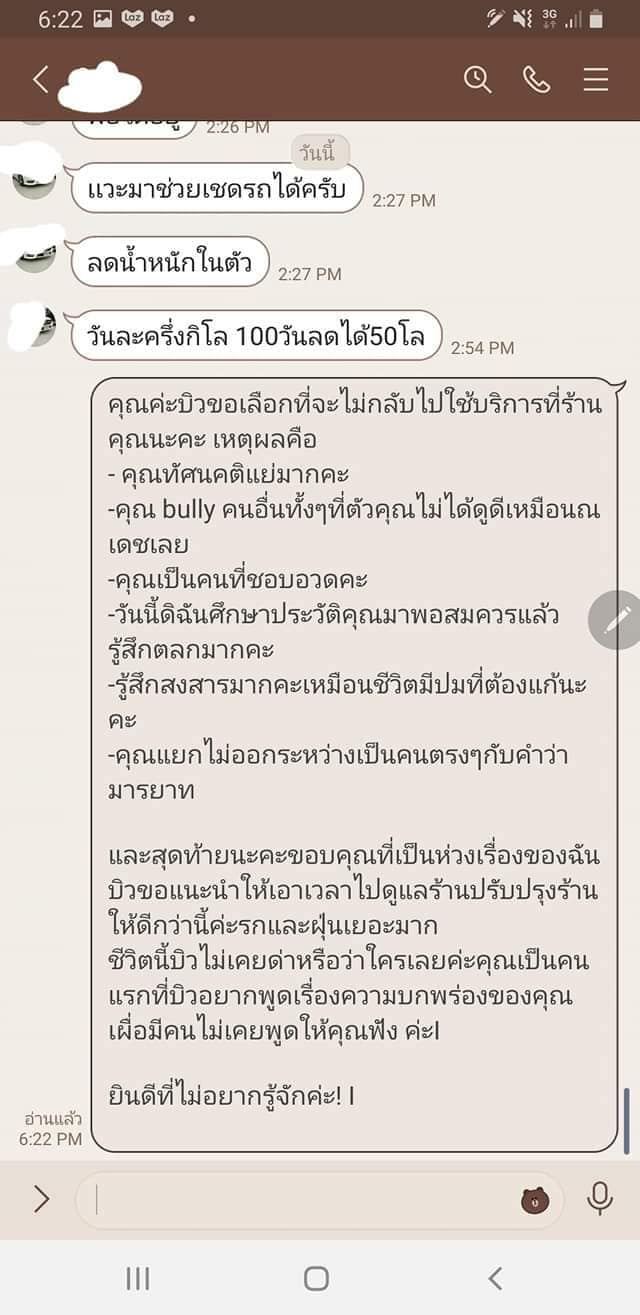Open the sticker and emoji picker
Screen dimensions: 640x1315
point(535,1200)
